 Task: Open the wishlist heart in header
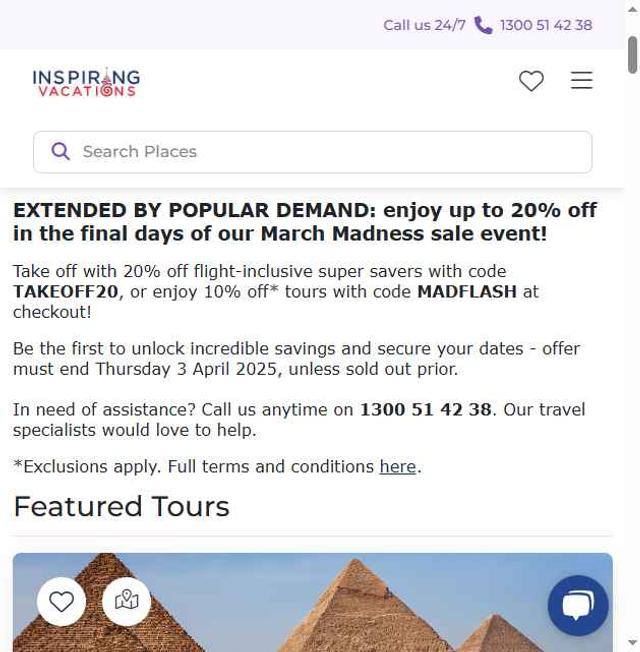point(531,81)
